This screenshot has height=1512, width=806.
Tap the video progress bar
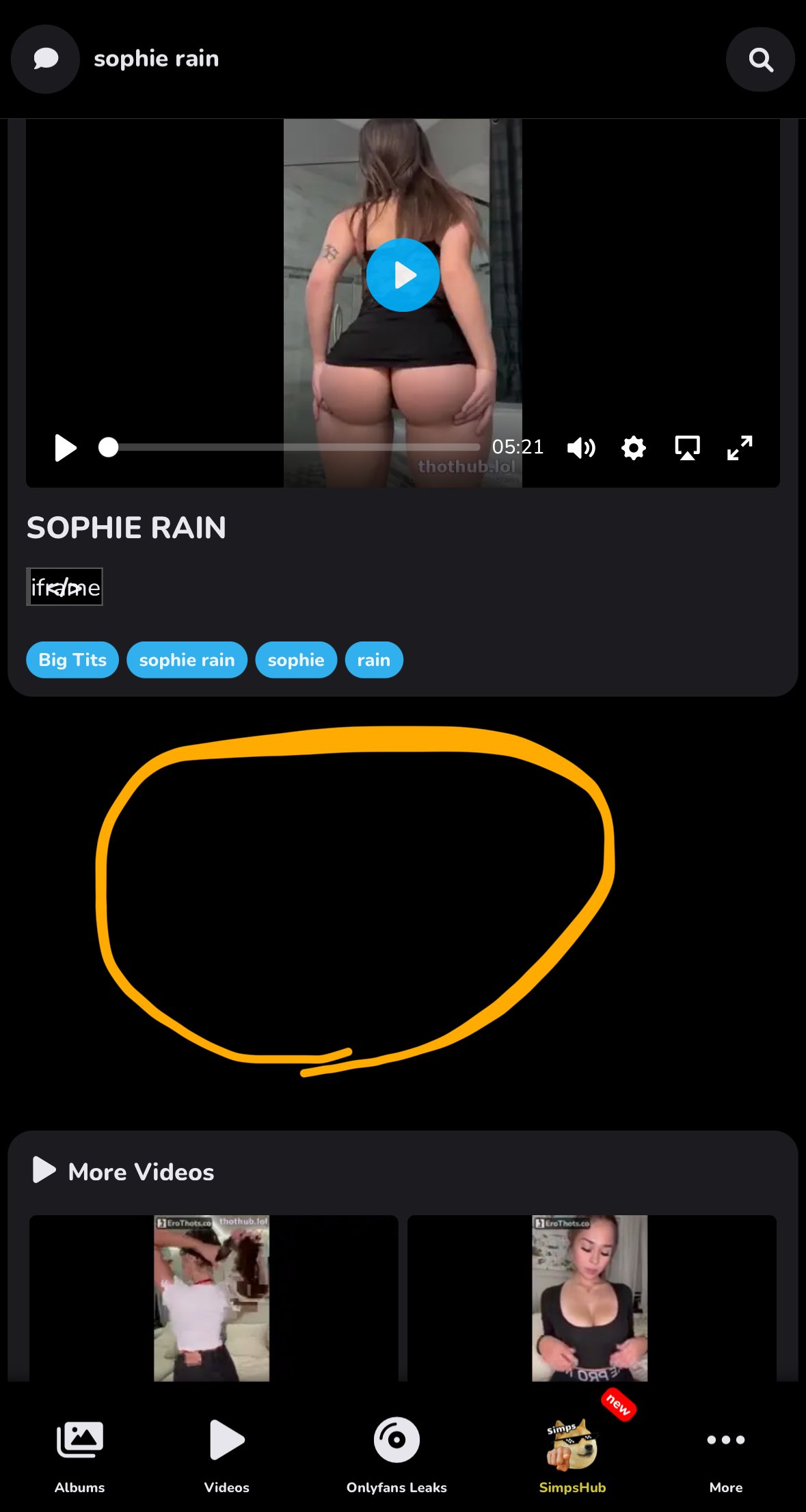pos(294,447)
